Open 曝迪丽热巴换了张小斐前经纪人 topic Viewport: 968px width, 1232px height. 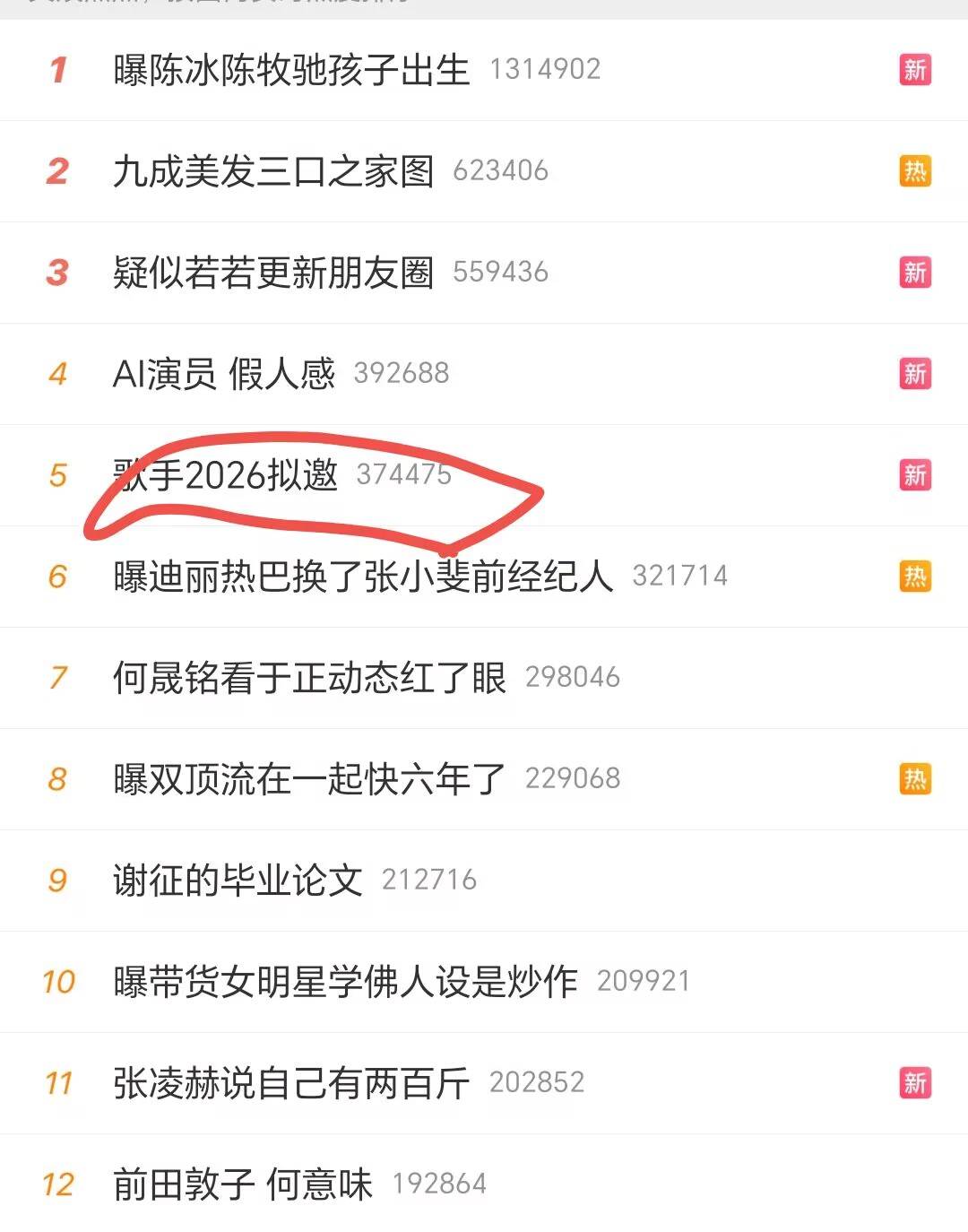pyautogui.click(x=363, y=577)
